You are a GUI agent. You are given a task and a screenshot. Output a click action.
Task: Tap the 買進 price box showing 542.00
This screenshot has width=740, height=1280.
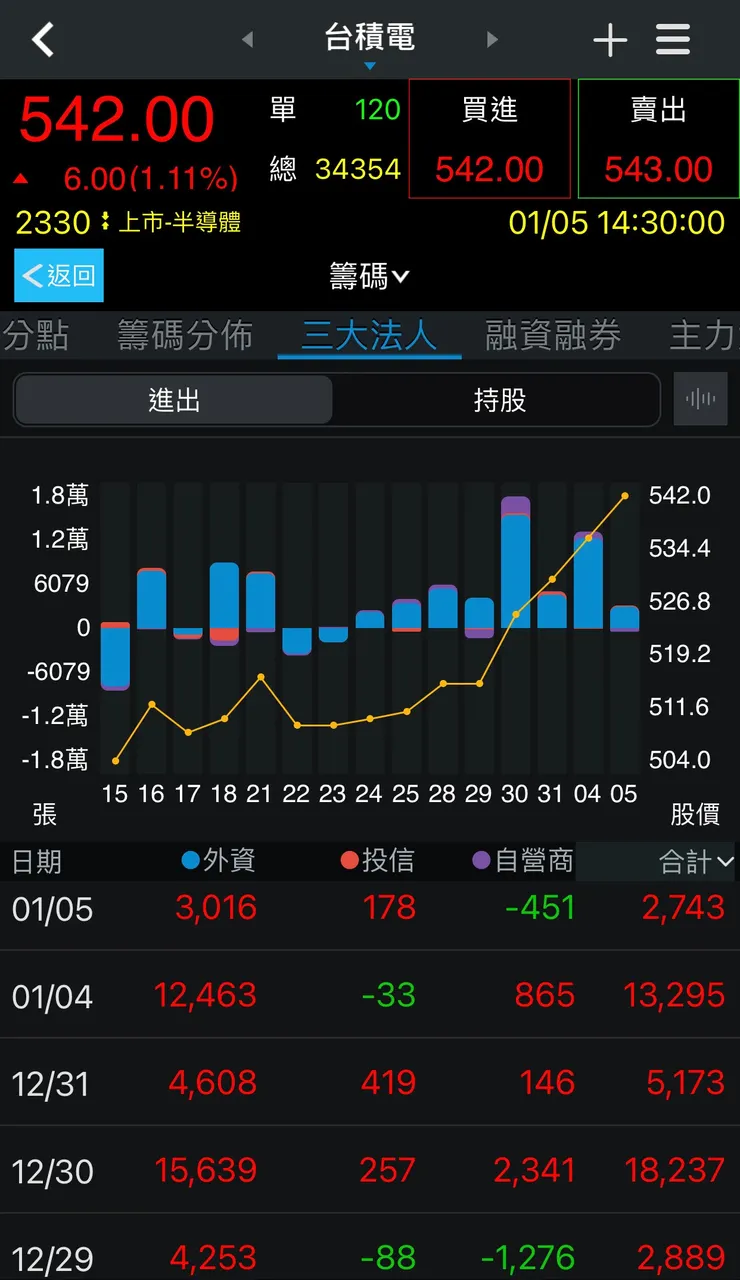coord(489,139)
